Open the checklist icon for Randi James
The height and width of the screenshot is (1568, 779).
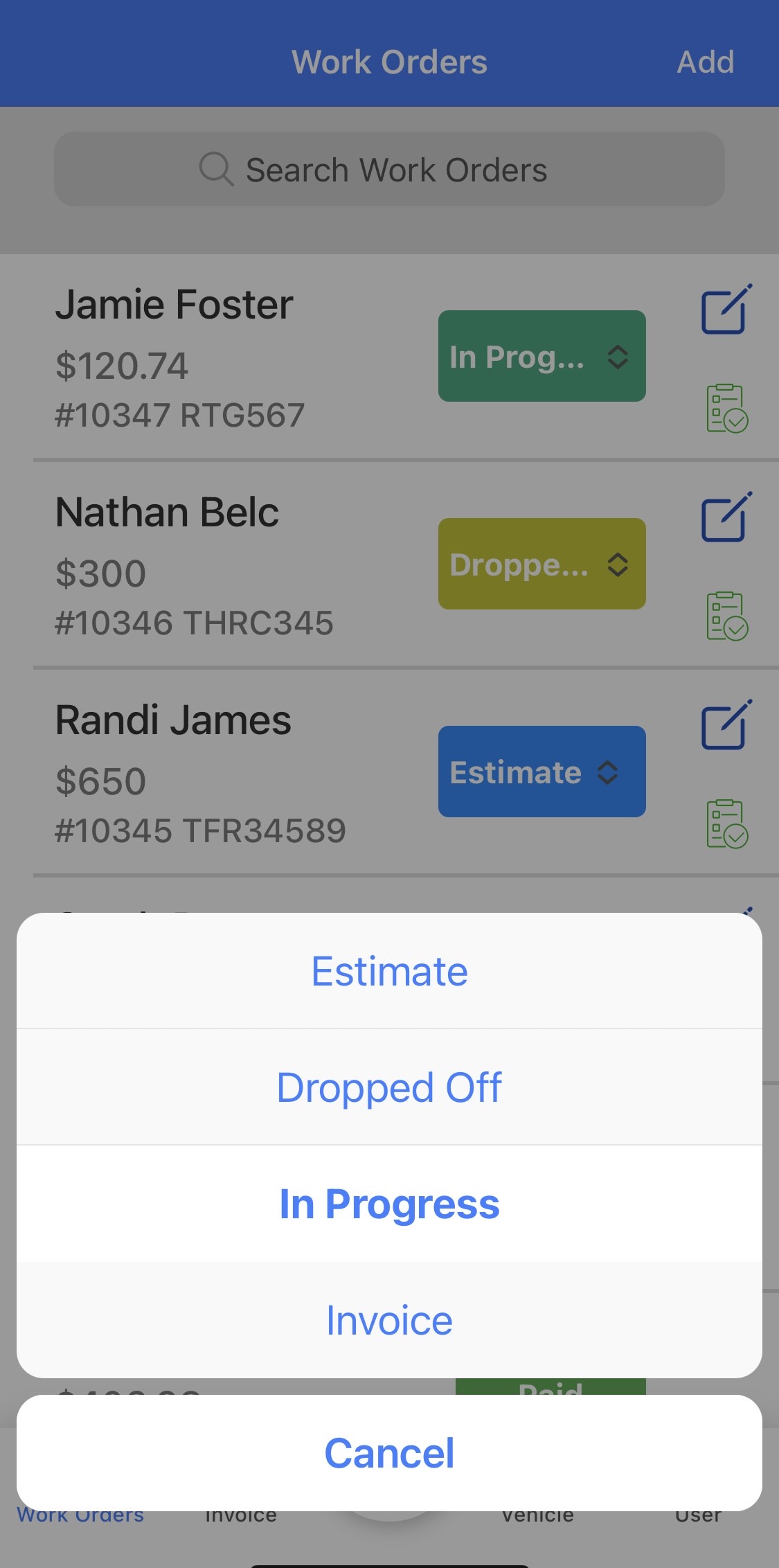(x=727, y=824)
